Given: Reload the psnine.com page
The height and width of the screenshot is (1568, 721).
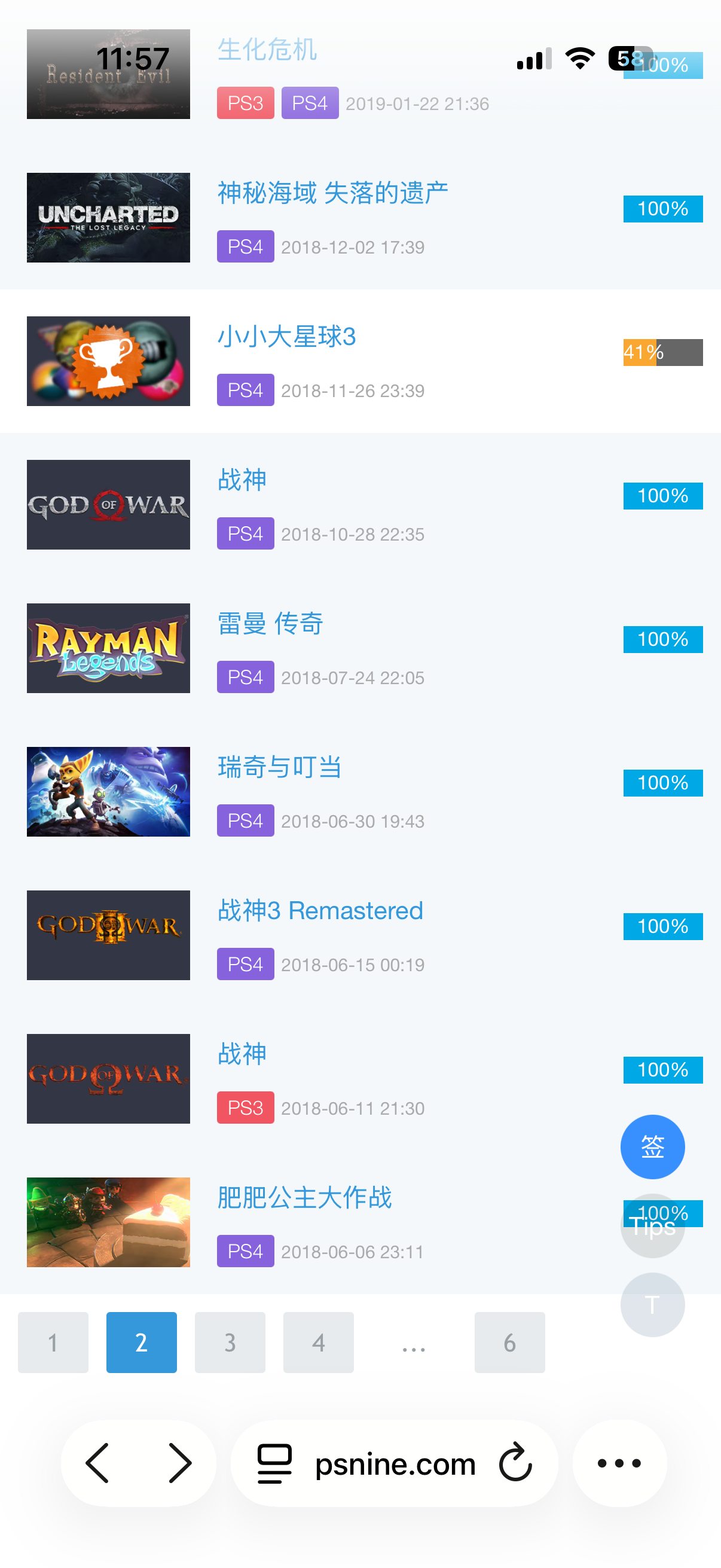Looking at the screenshot, I should point(515,1463).
